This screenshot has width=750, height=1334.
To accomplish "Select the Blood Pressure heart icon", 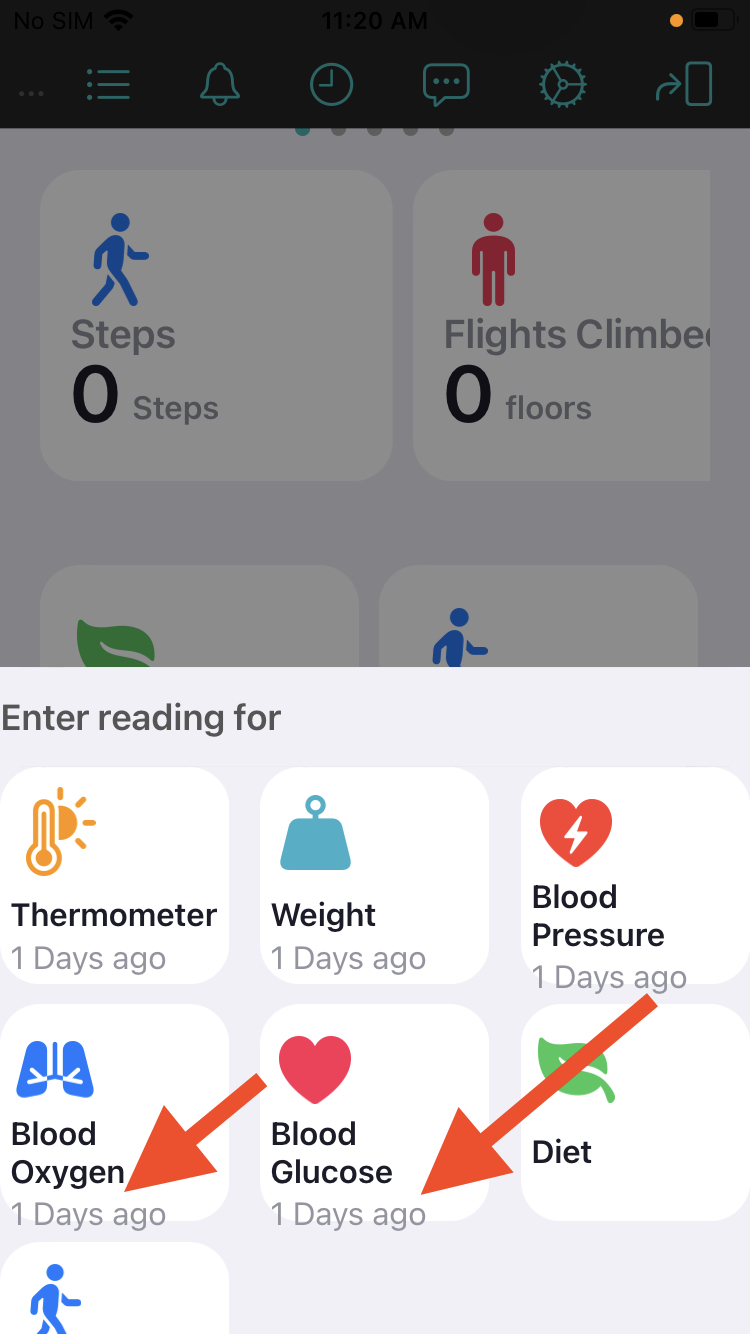I will click(576, 831).
